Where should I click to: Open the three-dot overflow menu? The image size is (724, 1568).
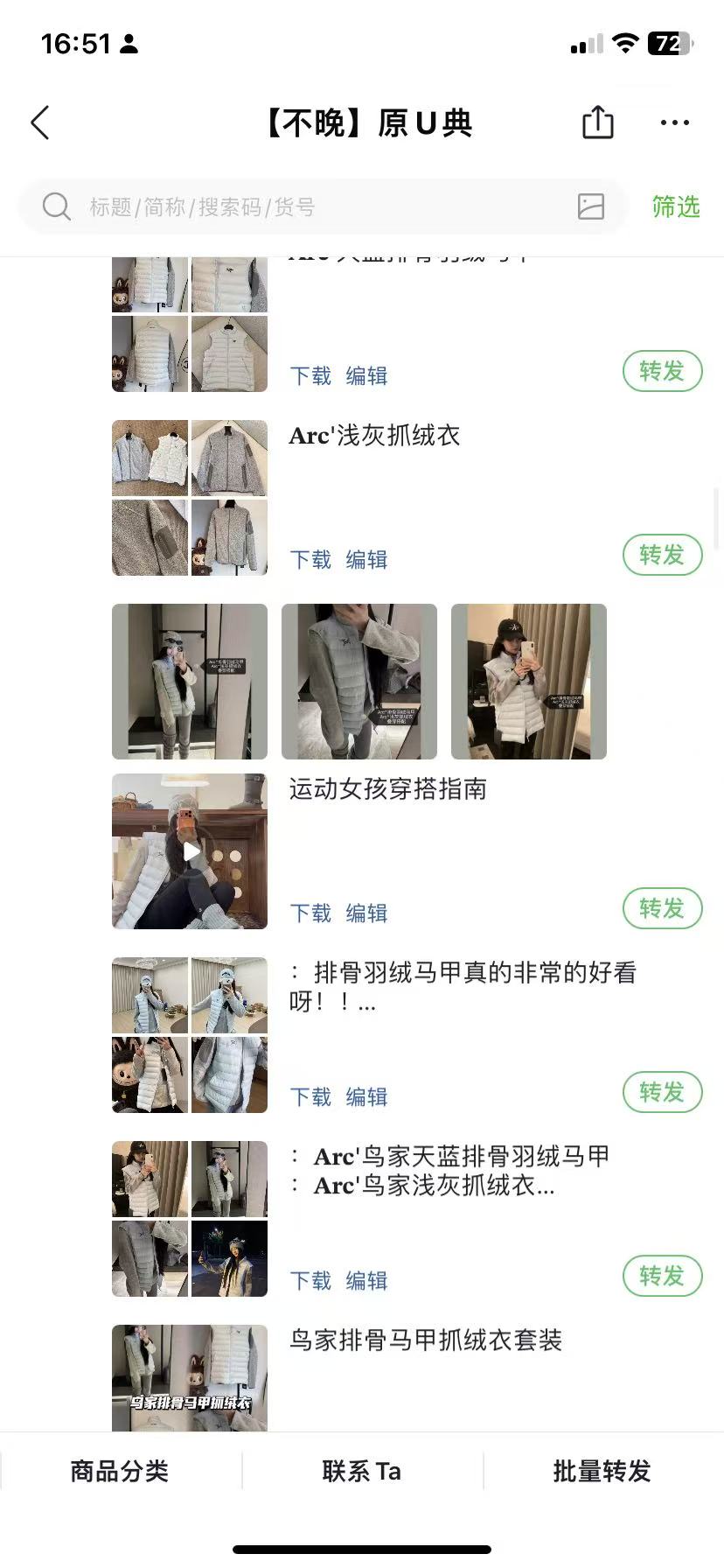point(674,123)
